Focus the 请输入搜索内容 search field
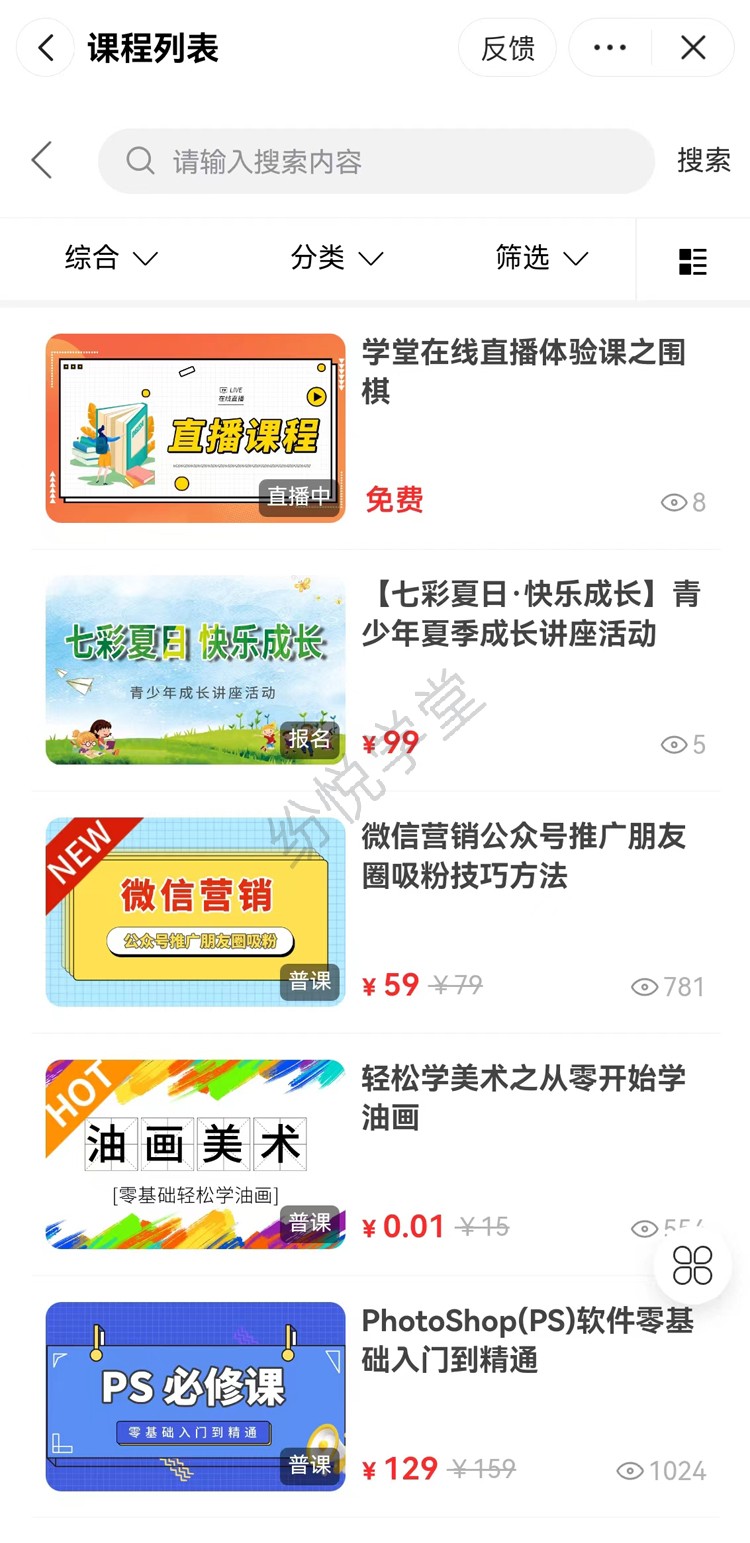Image resolution: width=750 pixels, height=1543 pixels. [x=376, y=161]
